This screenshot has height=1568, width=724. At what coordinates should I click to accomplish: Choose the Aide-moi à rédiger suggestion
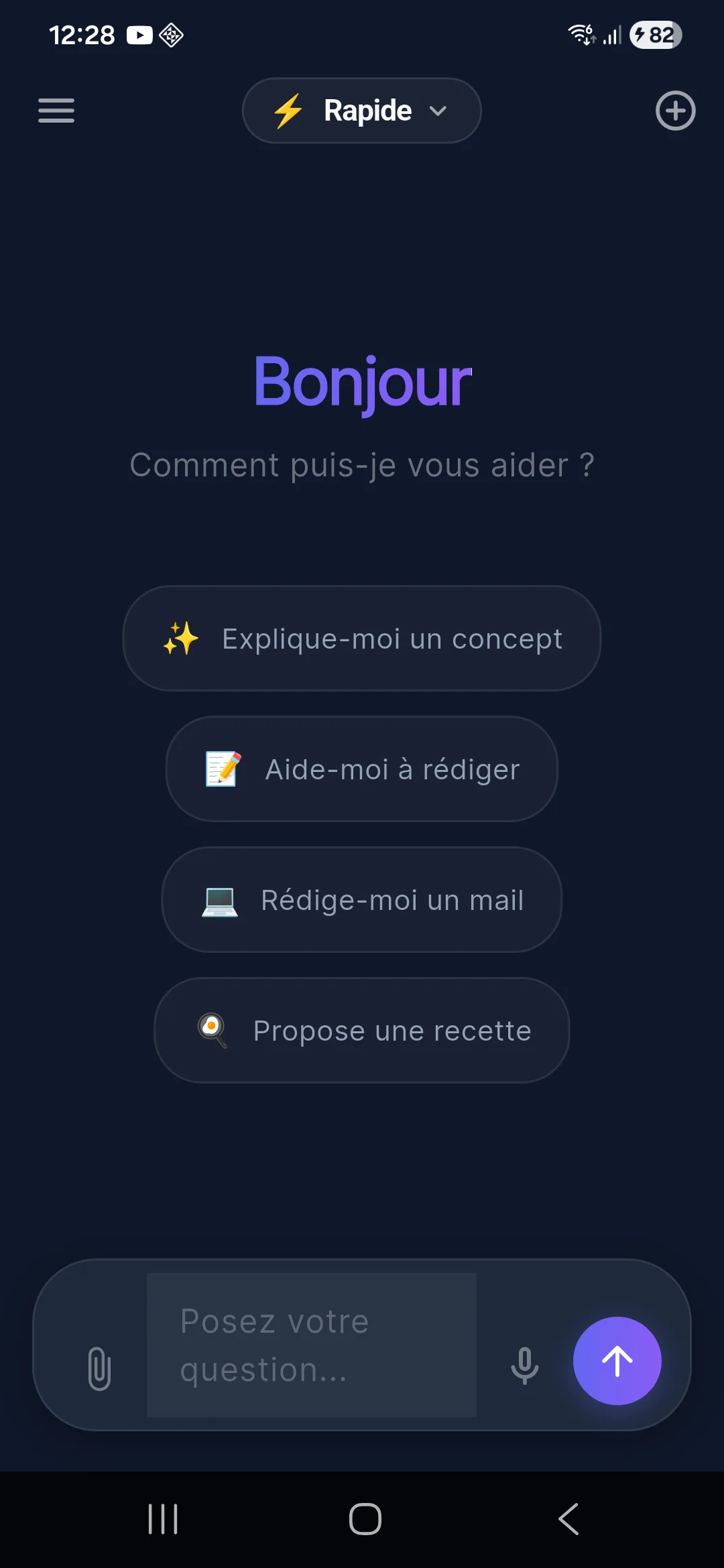[x=361, y=769]
